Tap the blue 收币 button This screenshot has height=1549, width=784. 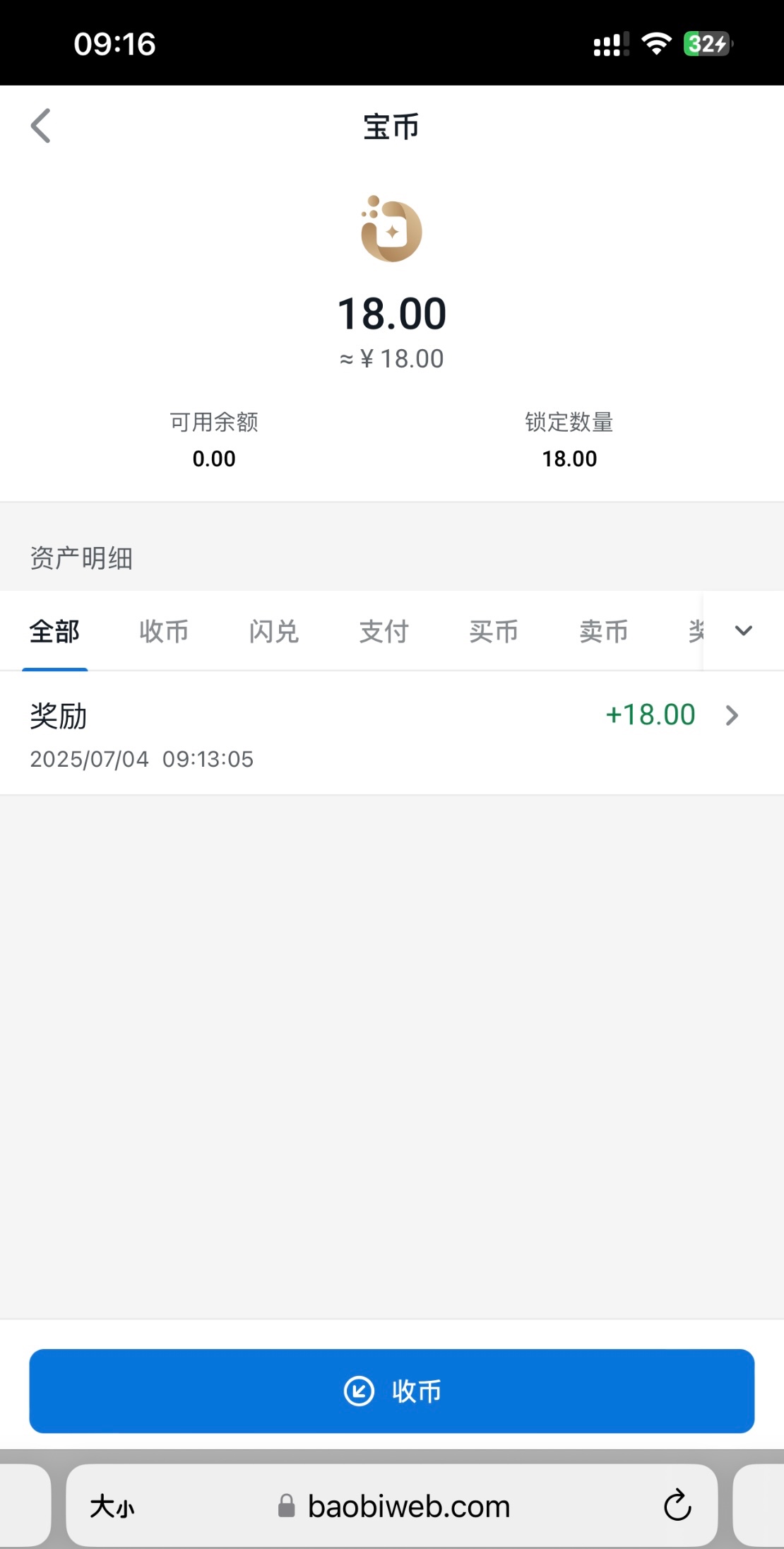pyautogui.click(x=392, y=1391)
